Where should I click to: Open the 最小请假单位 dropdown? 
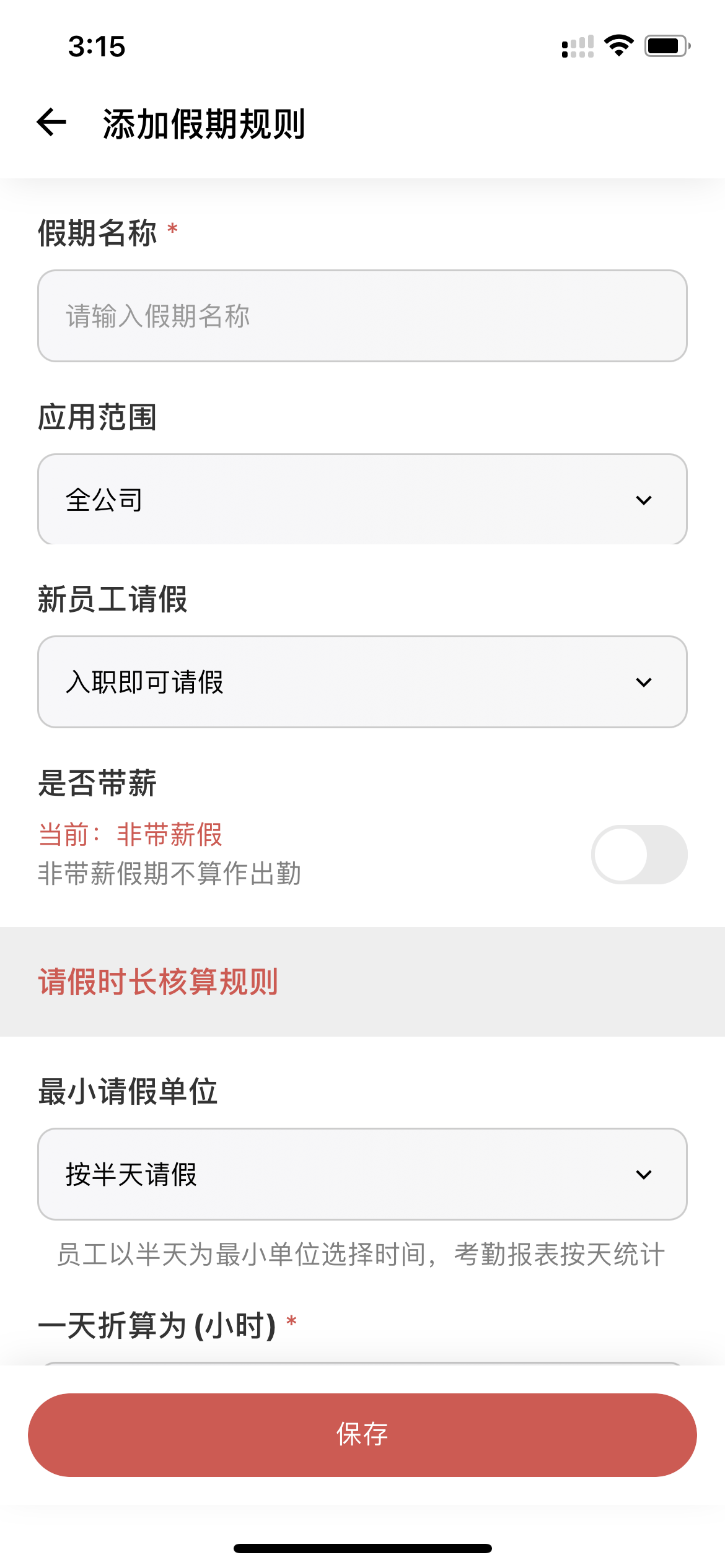[x=362, y=1174]
